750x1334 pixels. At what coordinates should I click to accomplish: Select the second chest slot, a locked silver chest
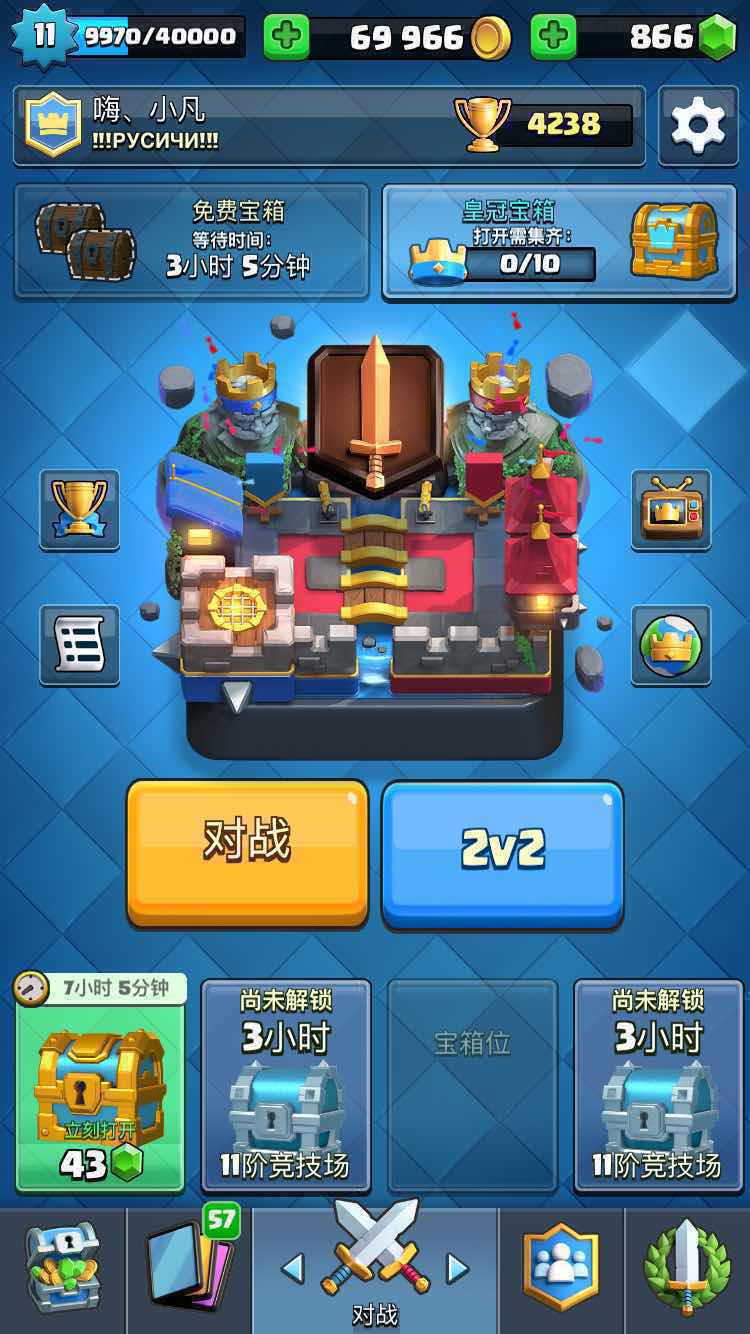pyautogui.click(x=286, y=1085)
